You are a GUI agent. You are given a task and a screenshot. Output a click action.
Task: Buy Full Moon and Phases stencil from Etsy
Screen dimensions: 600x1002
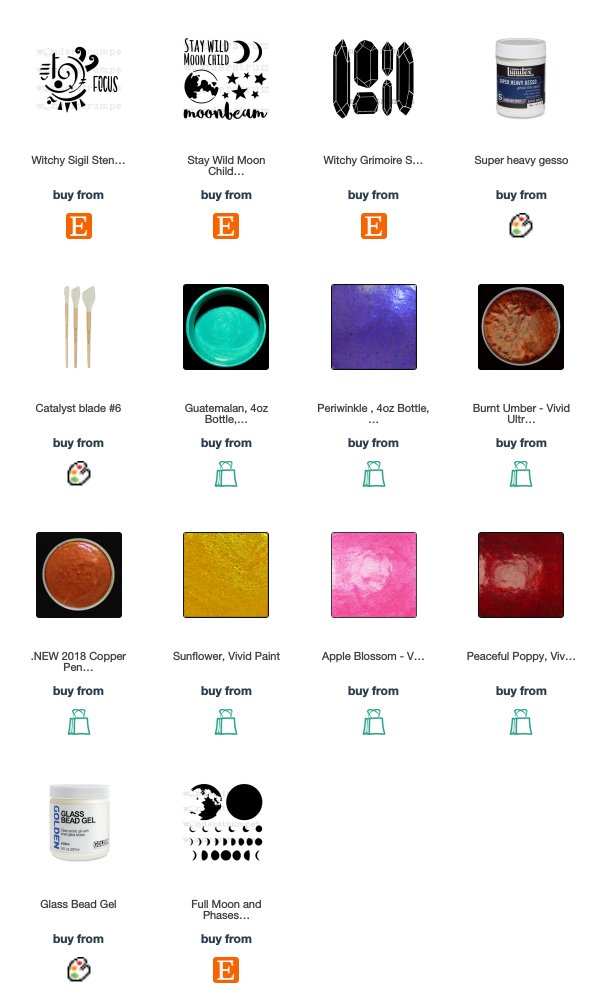pos(226,970)
